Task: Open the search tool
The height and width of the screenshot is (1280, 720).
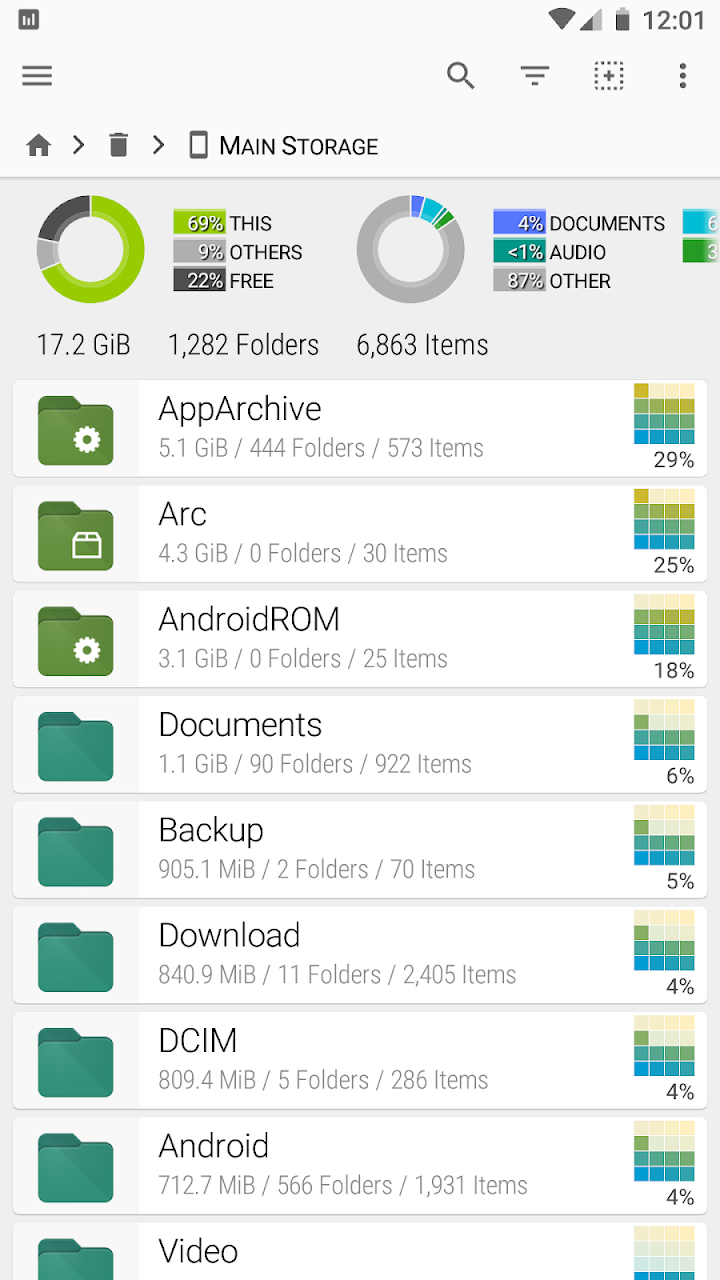Action: [460, 76]
